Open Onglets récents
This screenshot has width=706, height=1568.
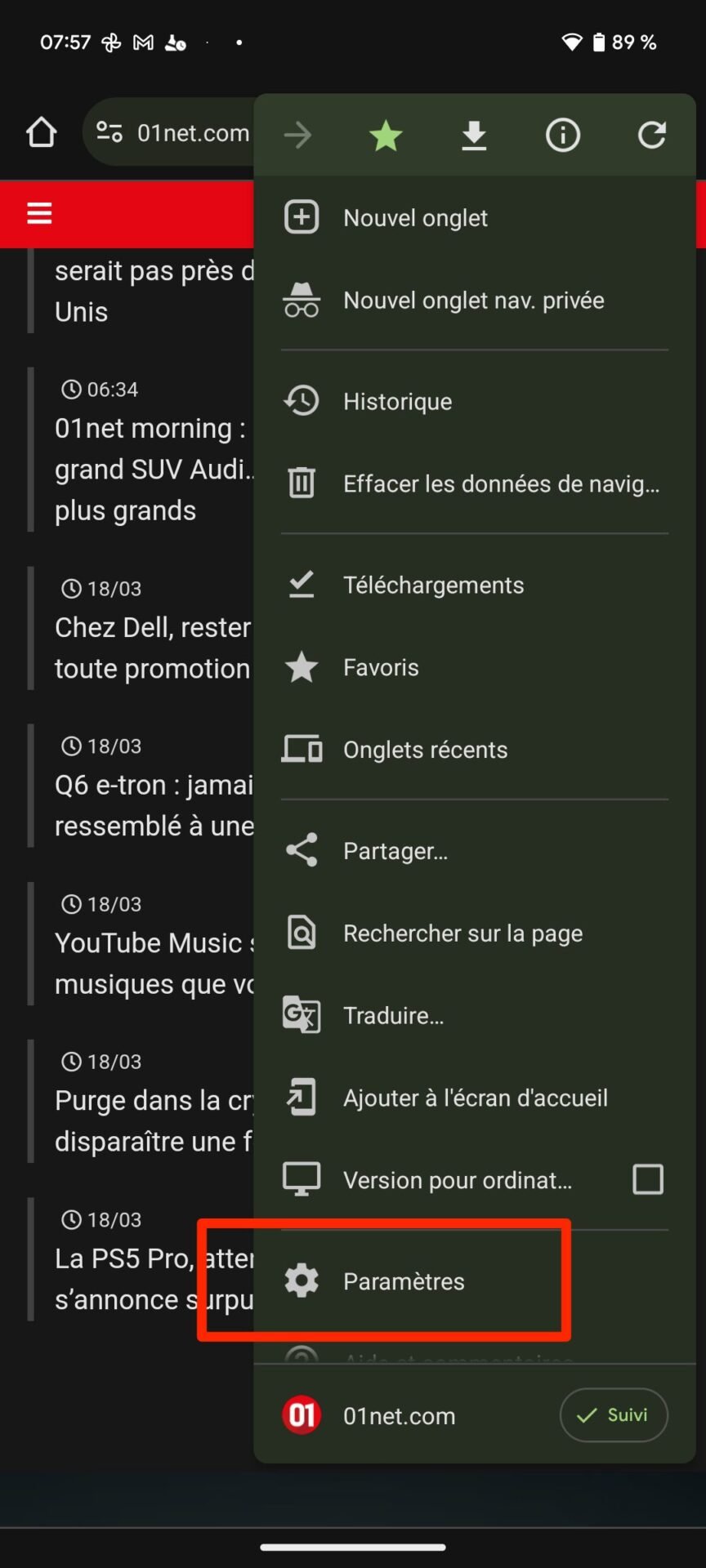[x=474, y=750]
